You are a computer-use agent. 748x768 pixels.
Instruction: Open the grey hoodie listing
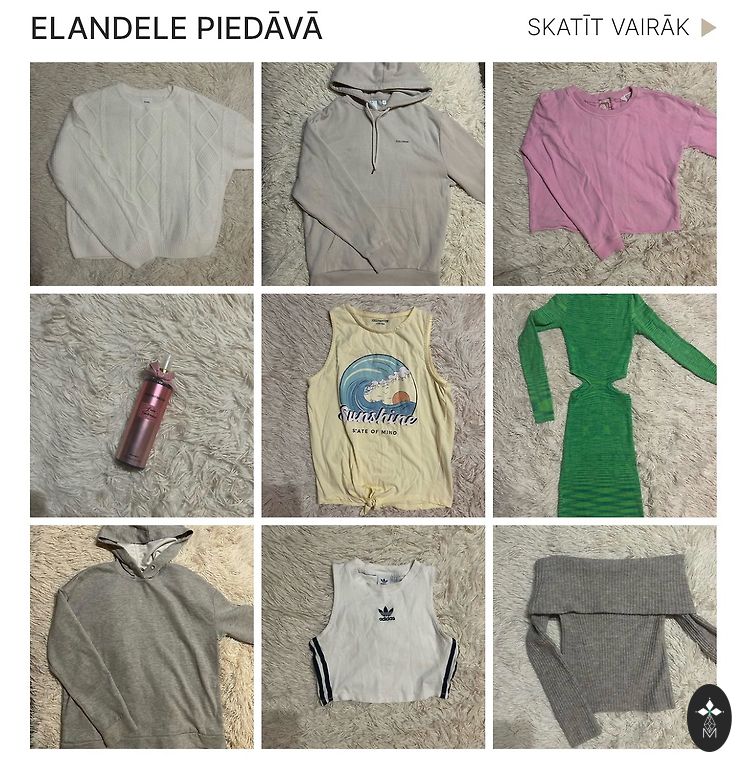click(141, 637)
